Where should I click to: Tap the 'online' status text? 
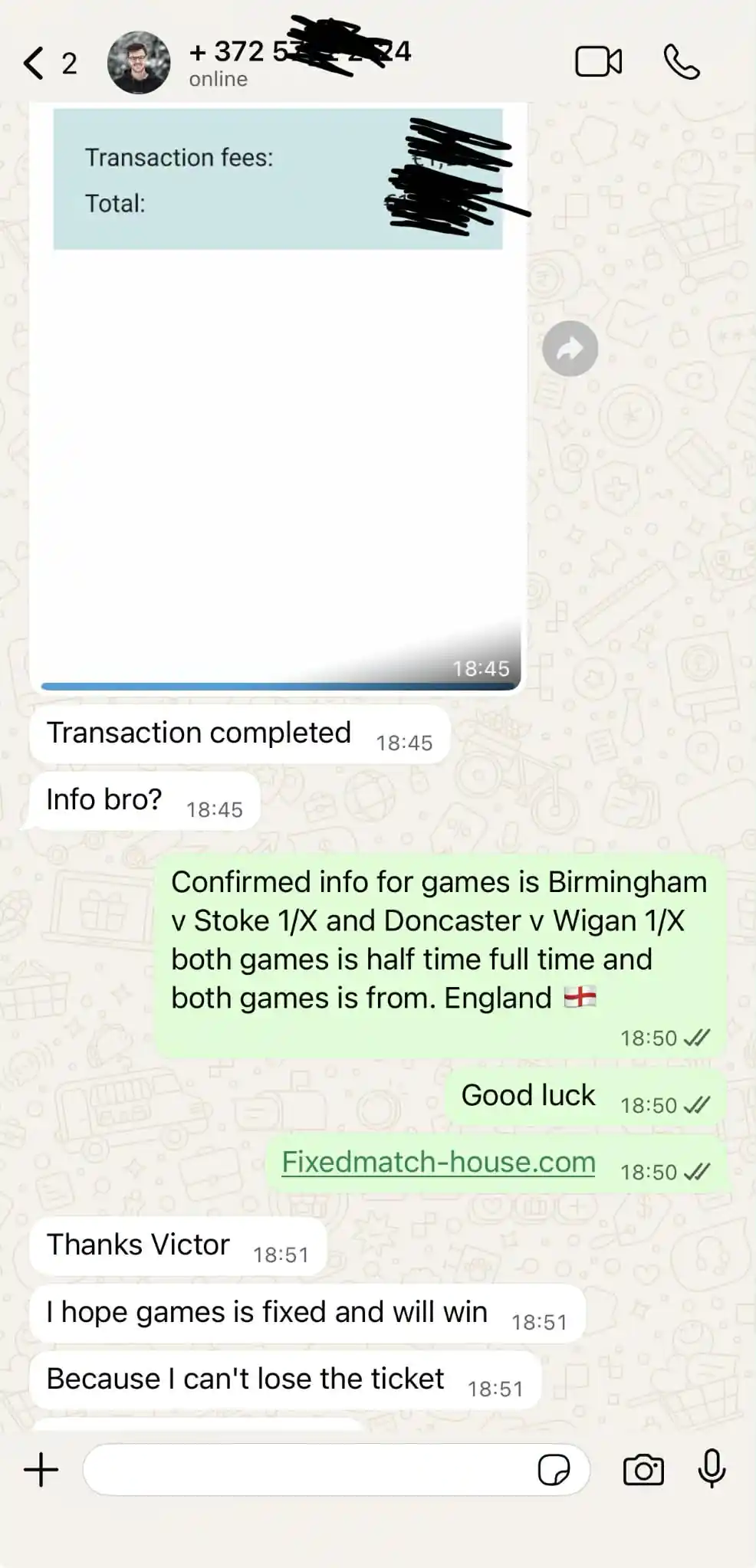click(x=216, y=77)
